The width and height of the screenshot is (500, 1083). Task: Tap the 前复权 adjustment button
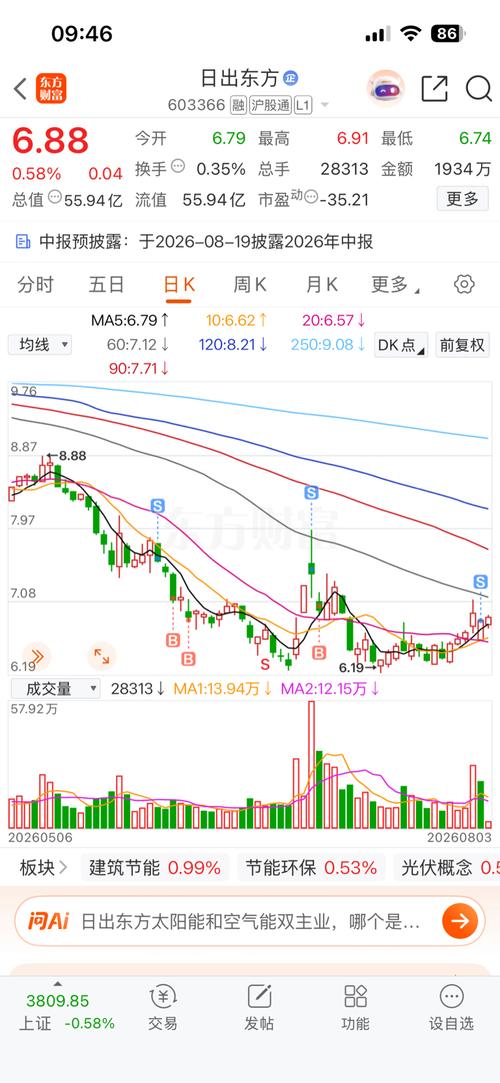pos(463,345)
